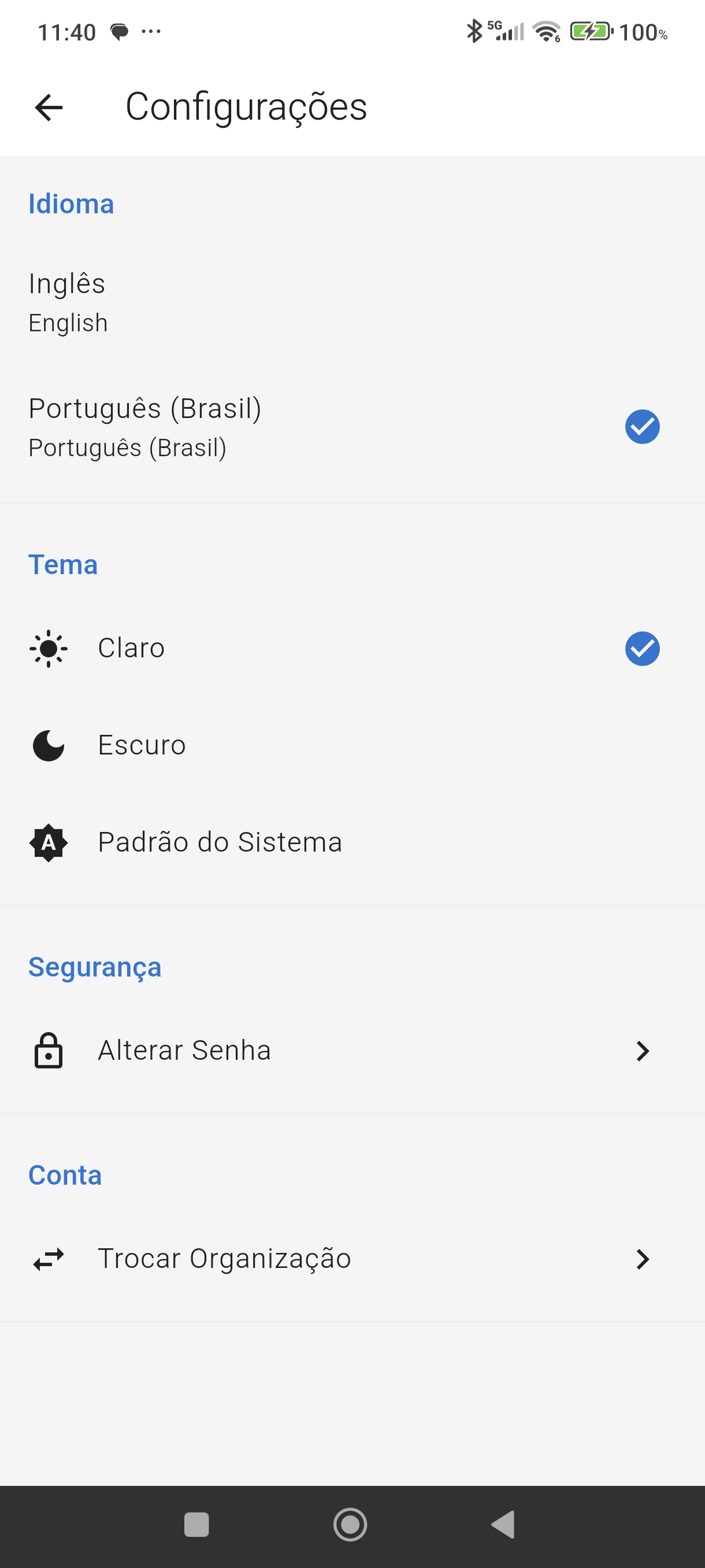Click the moon icon beside Escuro
The width and height of the screenshot is (705, 1568).
[49, 745]
